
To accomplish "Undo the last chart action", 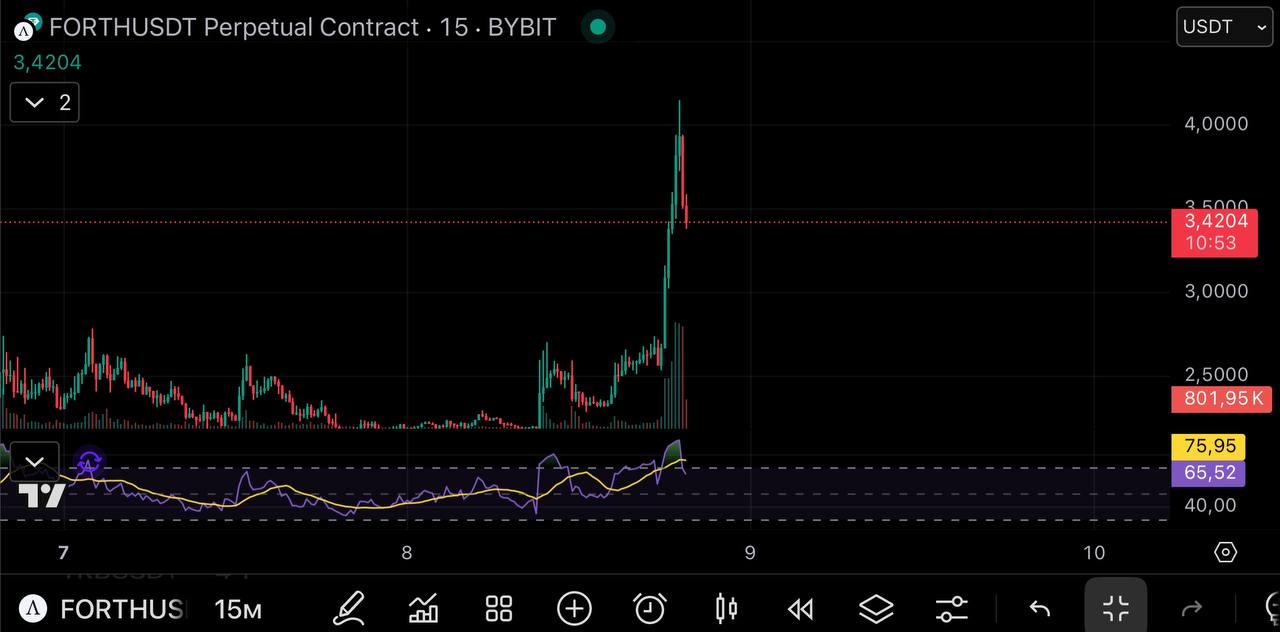I will coord(1040,608).
